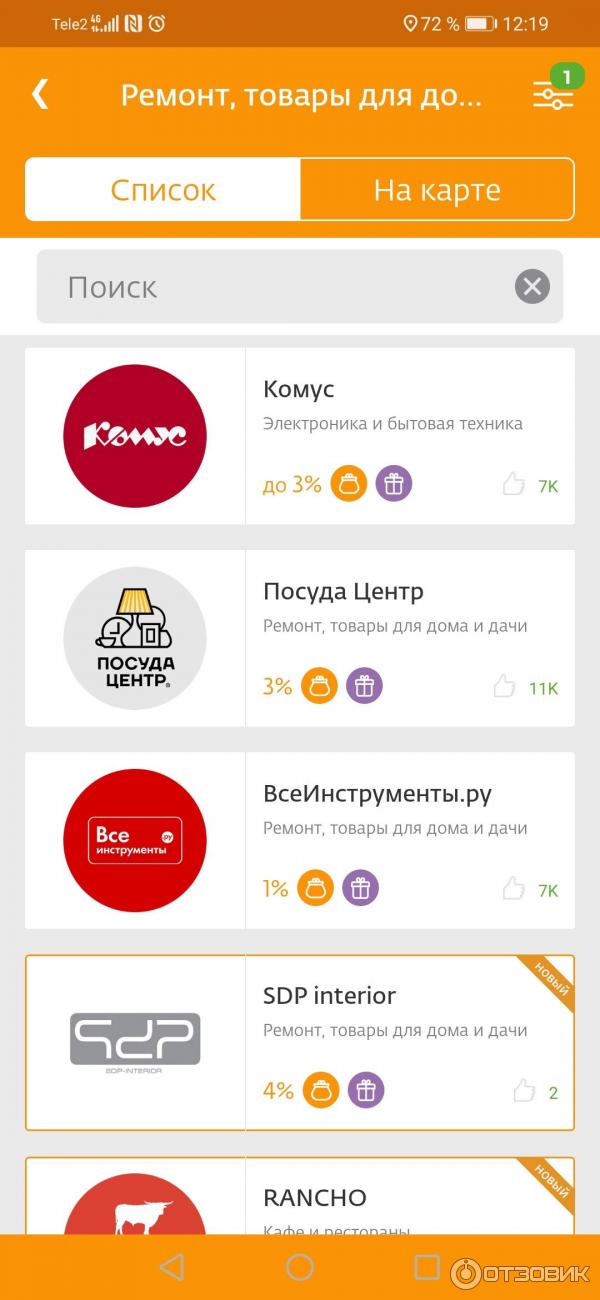600x1300 pixels.
Task: Open the filter settings icon
Action: (x=553, y=95)
